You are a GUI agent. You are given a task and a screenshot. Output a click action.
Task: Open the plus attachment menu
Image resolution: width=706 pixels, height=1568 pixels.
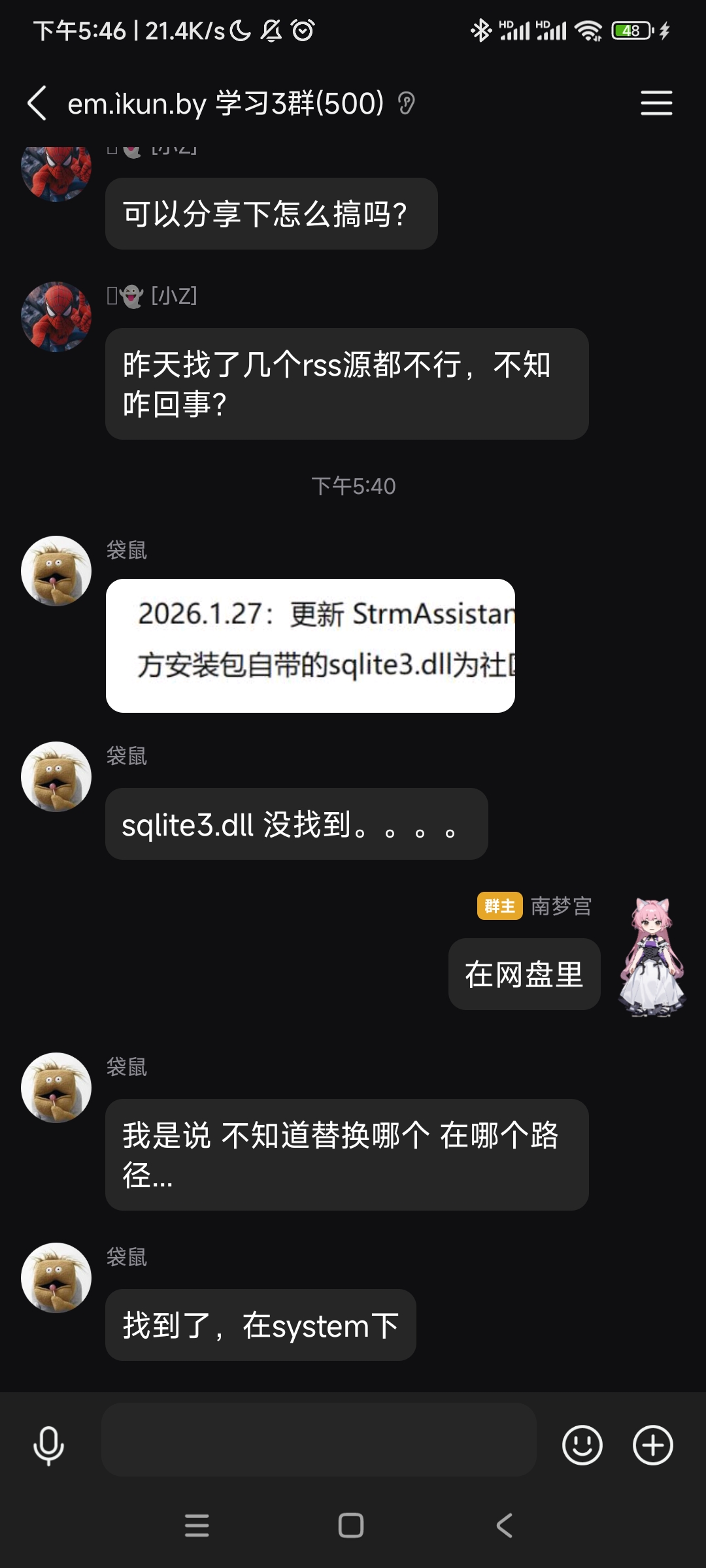coord(652,1445)
